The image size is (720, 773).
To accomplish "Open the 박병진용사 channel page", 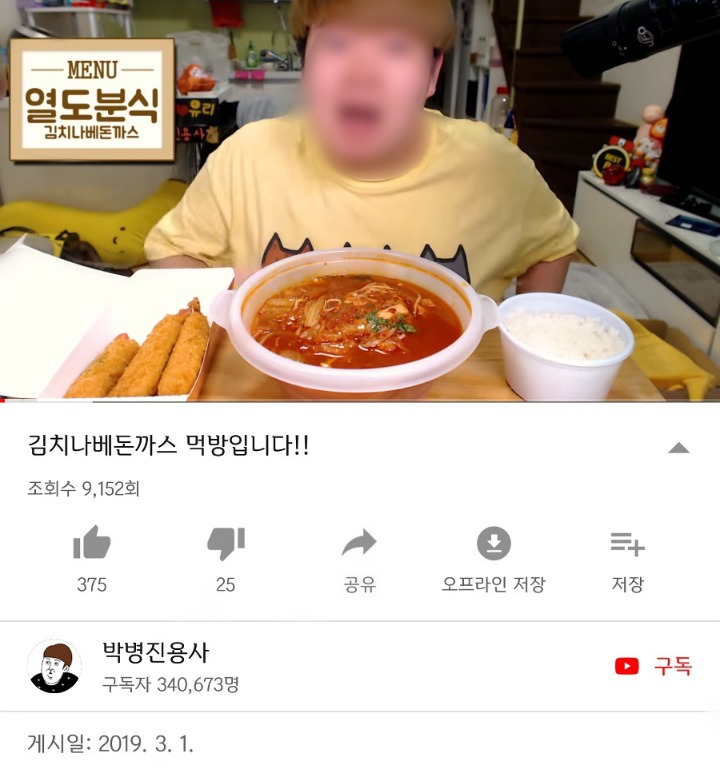I will click(x=155, y=654).
